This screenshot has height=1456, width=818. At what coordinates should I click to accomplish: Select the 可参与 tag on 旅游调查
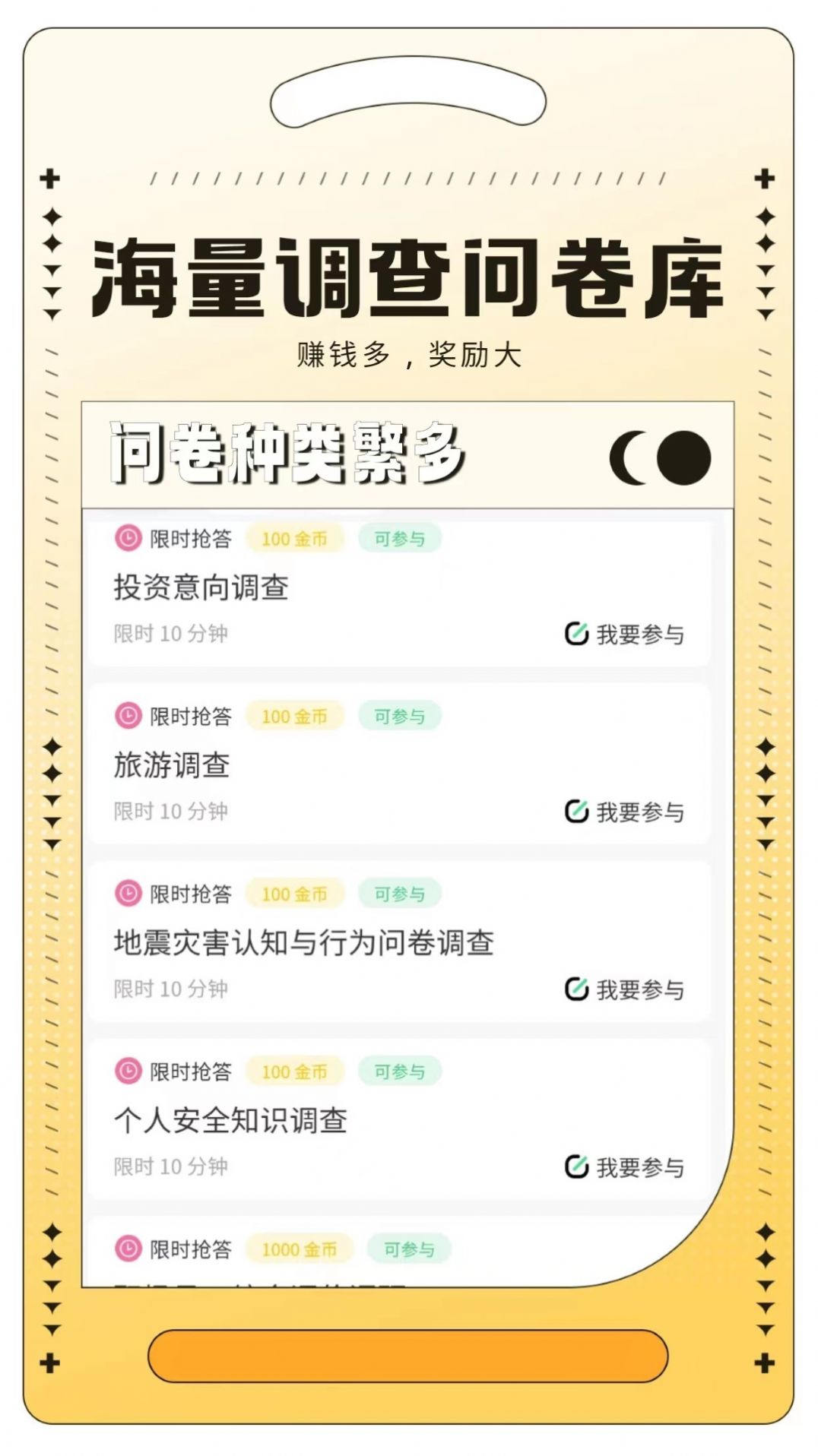(x=400, y=715)
